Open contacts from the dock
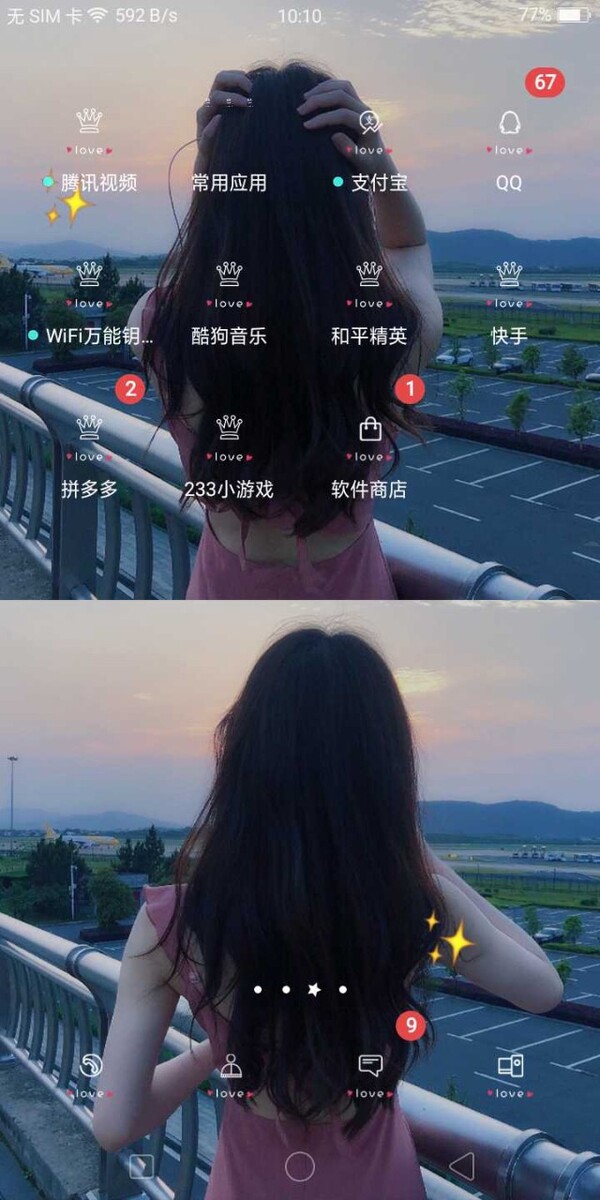Screen dimensions: 600x1200 tap(231, 1072)
